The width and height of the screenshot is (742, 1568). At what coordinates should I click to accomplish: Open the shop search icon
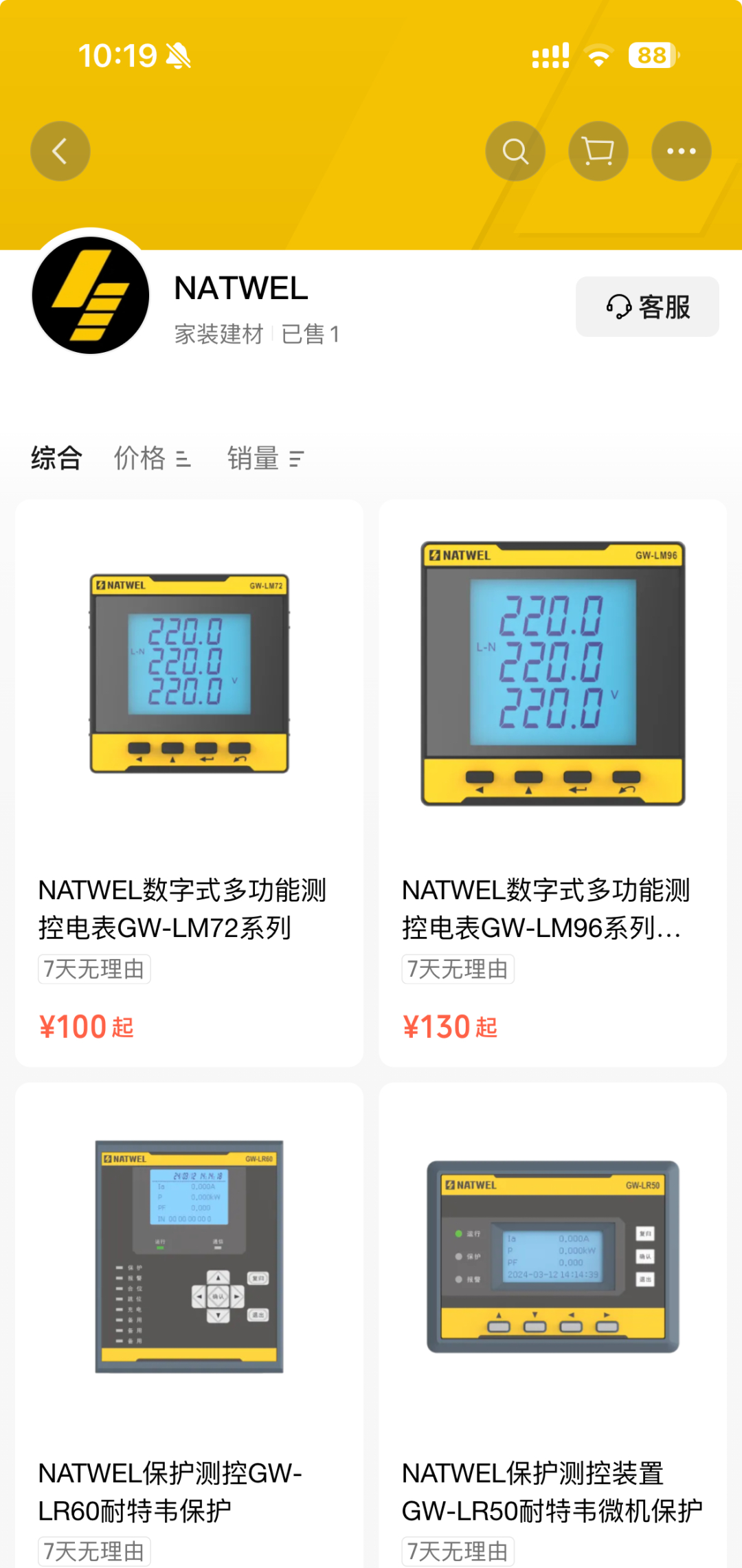(x=515, y=151)
